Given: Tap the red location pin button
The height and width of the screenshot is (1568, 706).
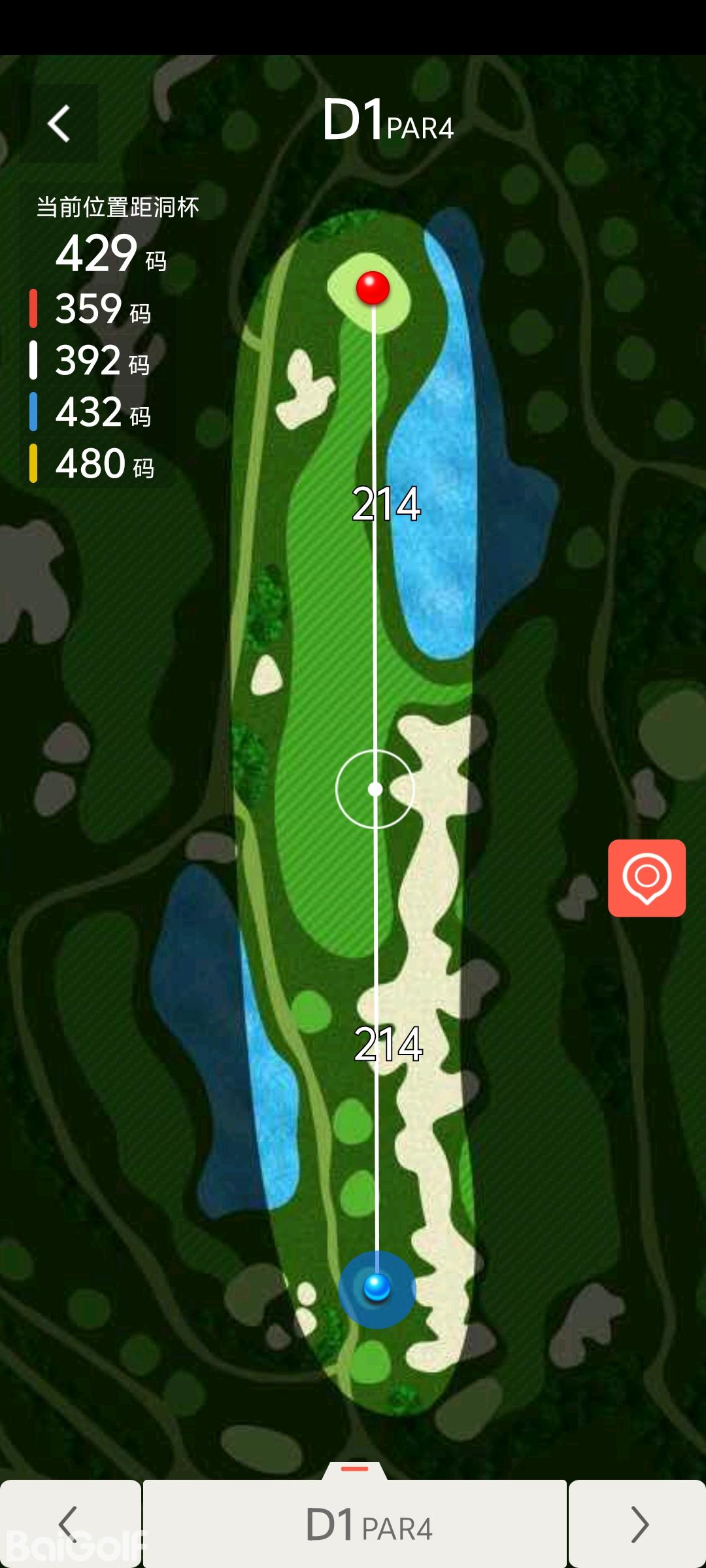Looking at the screenshot, I should [647, 877].
